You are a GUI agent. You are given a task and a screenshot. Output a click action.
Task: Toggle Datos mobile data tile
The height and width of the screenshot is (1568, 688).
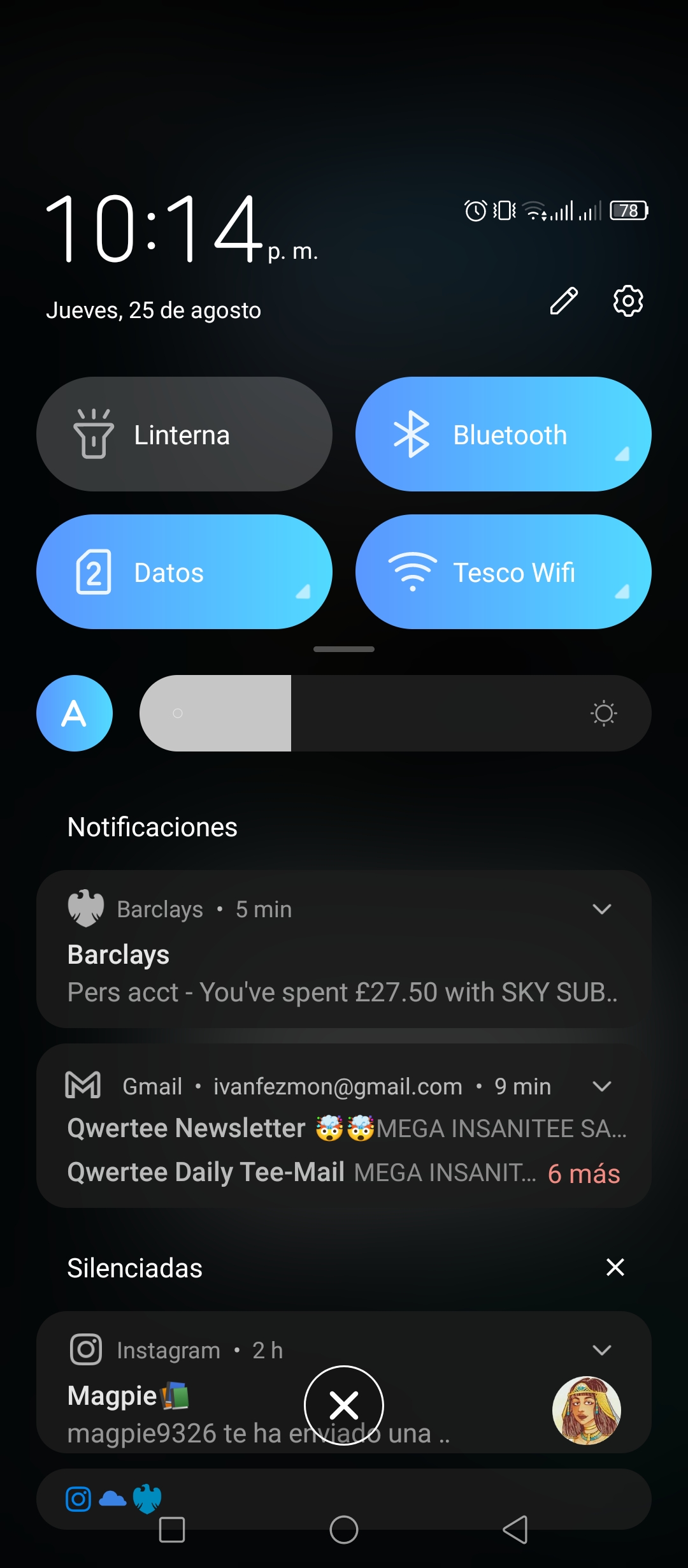(184, 572)
